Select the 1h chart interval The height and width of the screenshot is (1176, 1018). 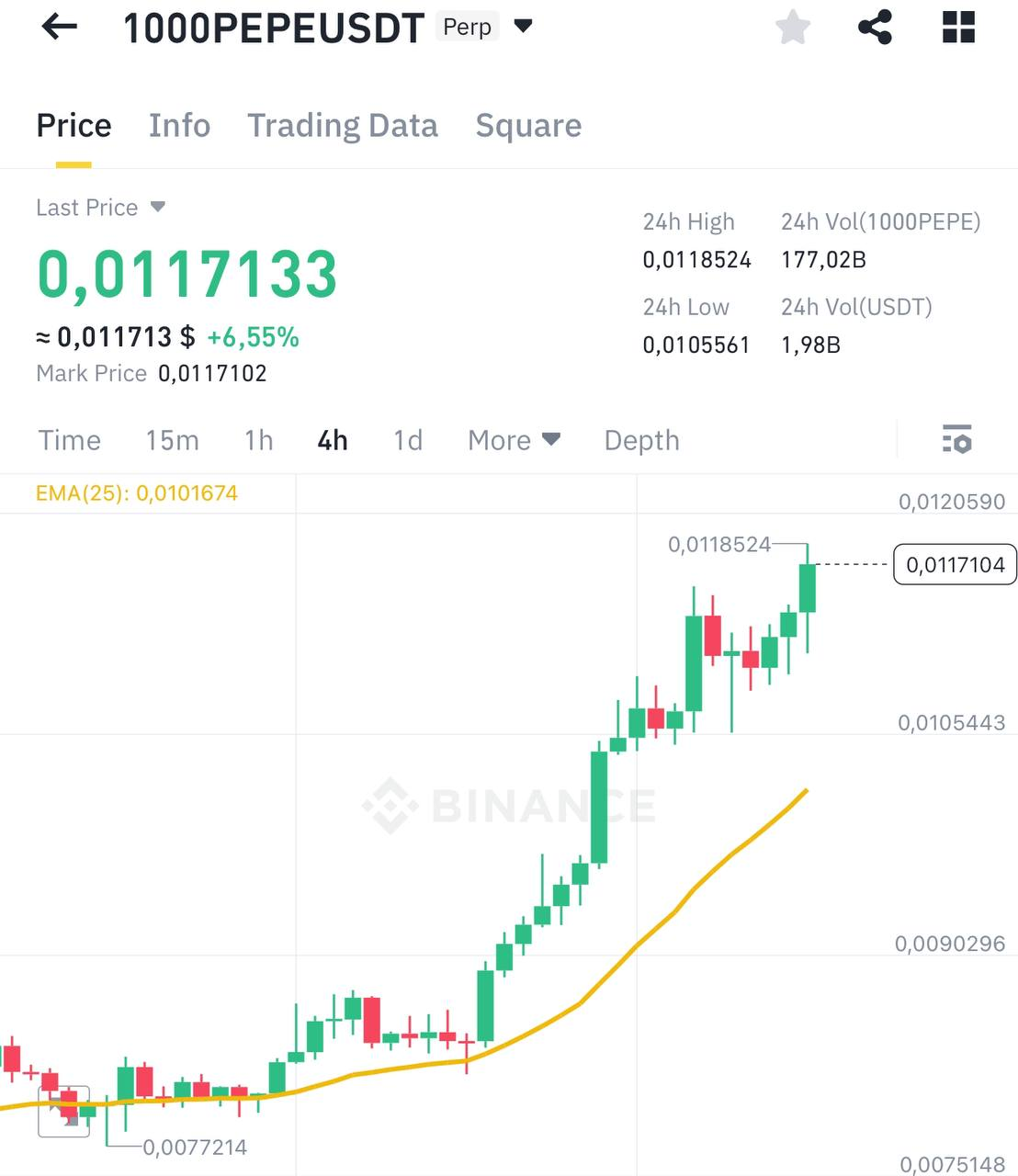tap(259, 441)
